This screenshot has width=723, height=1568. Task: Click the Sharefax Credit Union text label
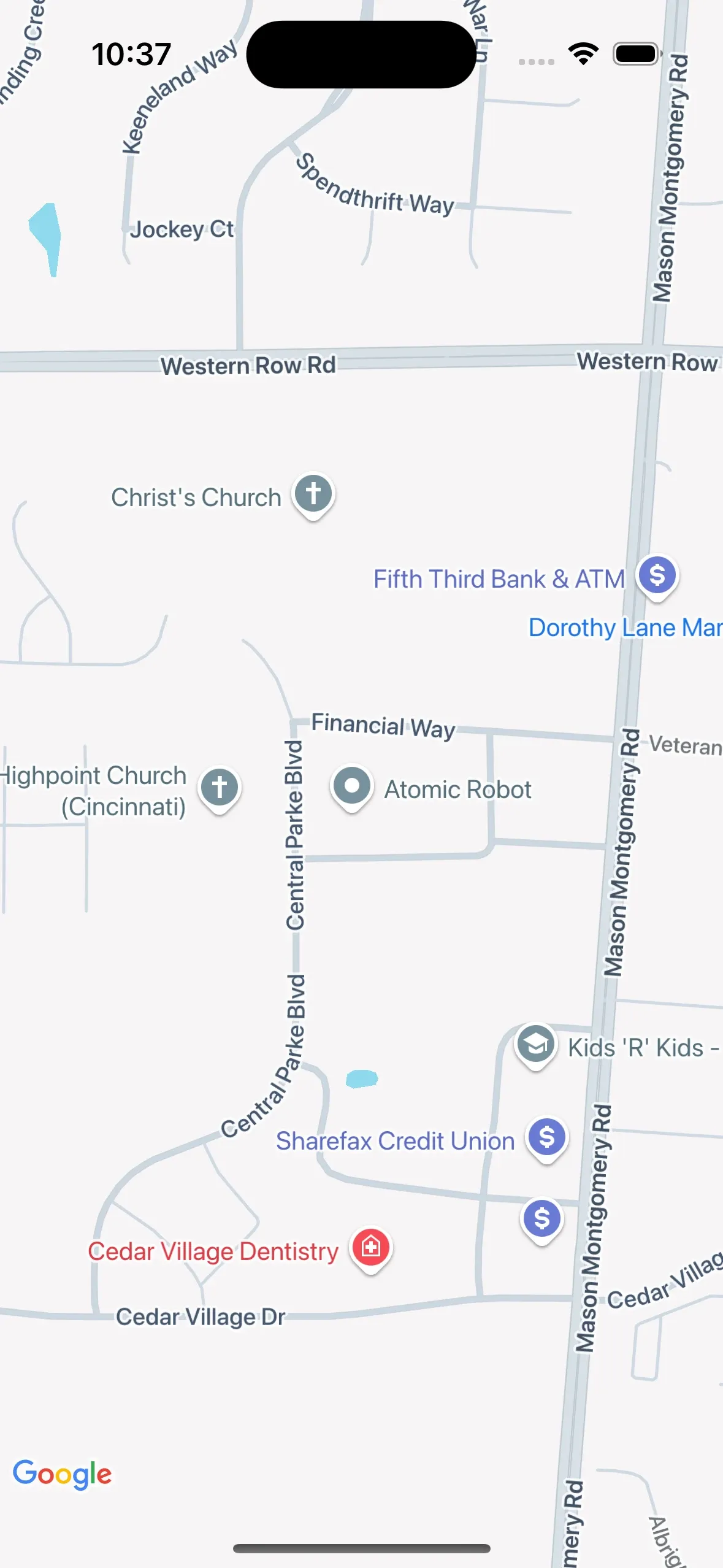[396, 1140]
